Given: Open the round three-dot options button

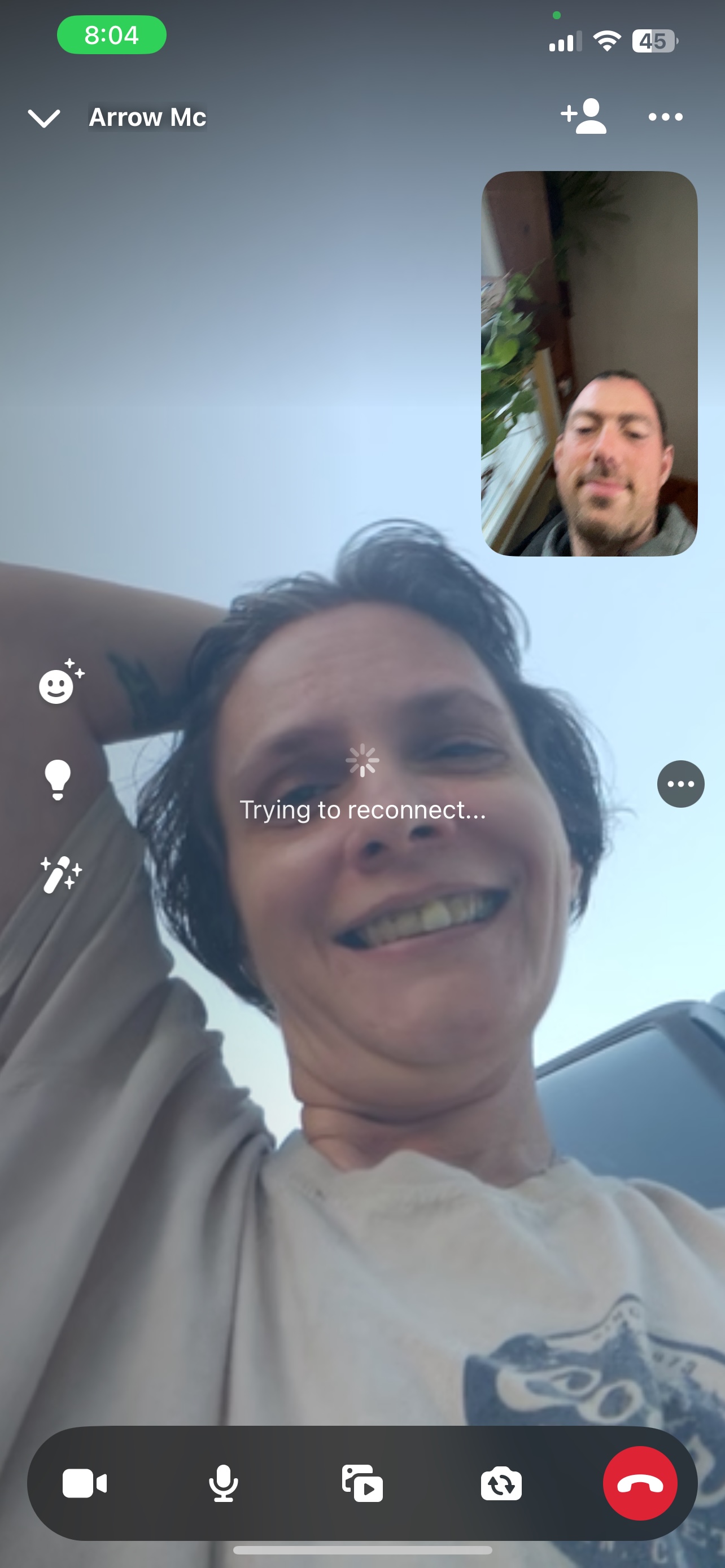Looking at the screenshot, I should 680,784.
